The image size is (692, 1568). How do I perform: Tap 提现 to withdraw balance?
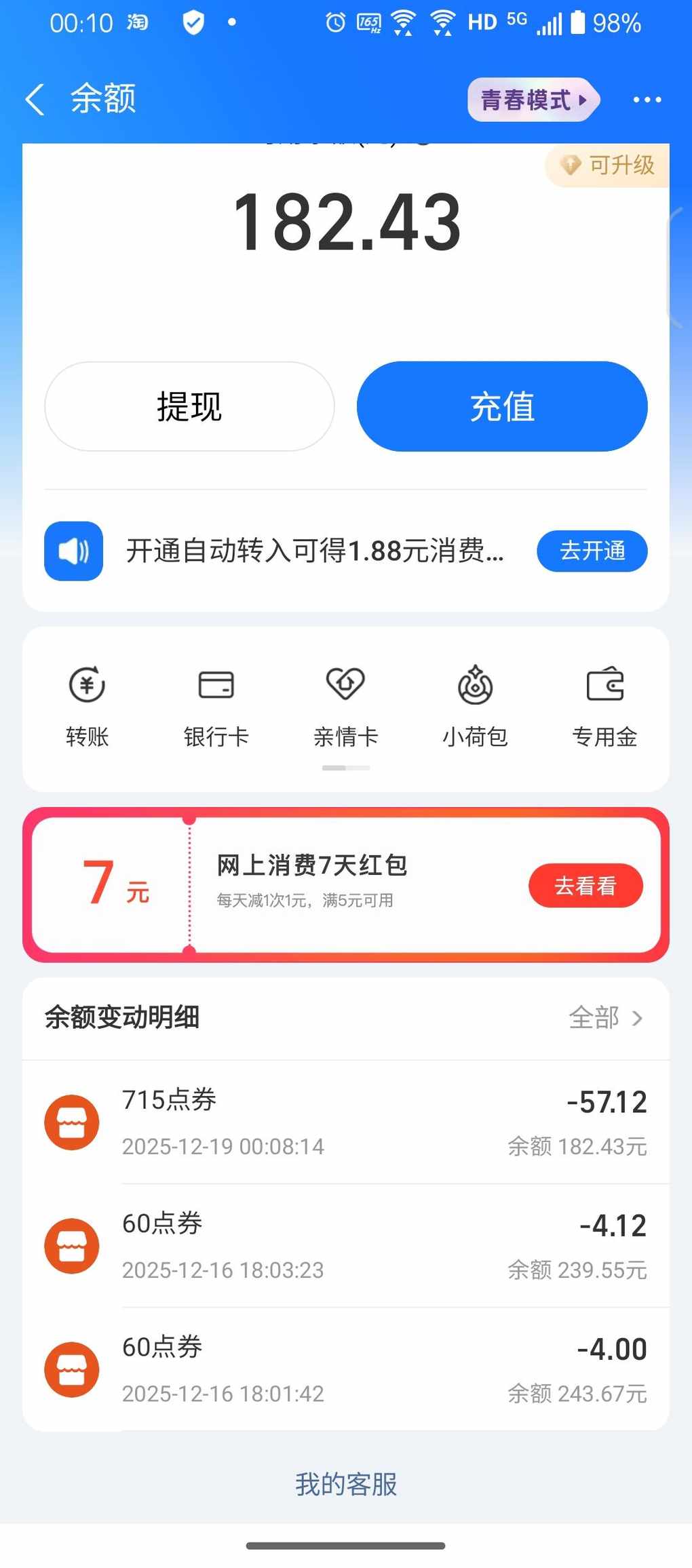click(x=189, y=406)
